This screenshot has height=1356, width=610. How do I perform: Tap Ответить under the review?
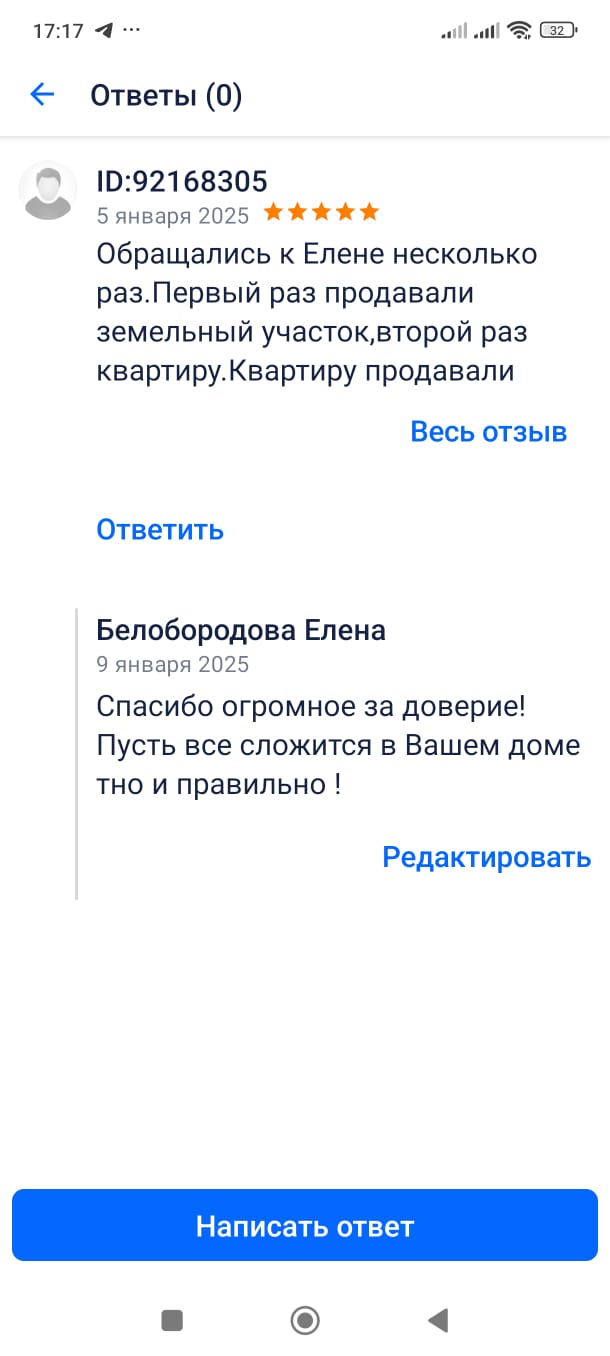(160, 529)
